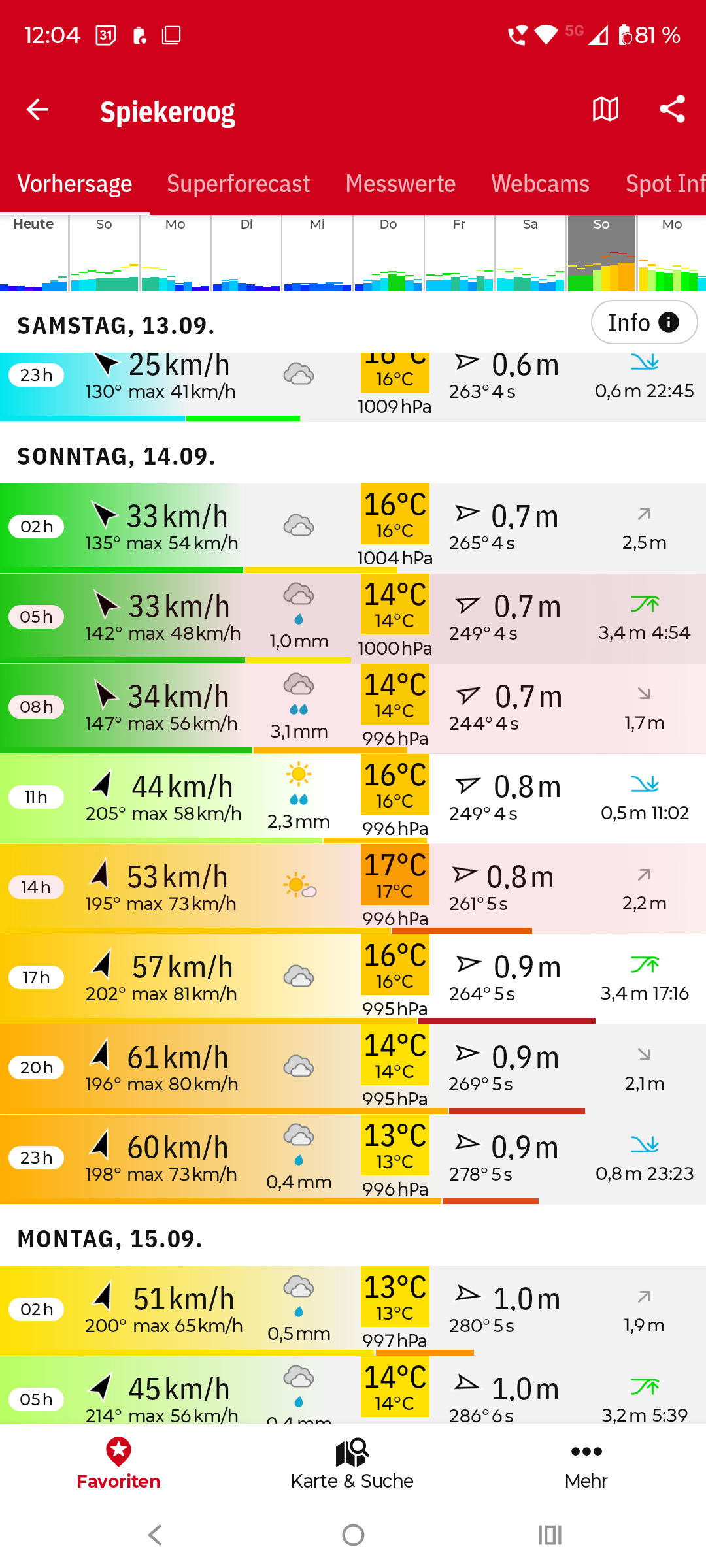Select the Vorhersage tab
The width and height of the screenshot is (706, 1568).
75,184
